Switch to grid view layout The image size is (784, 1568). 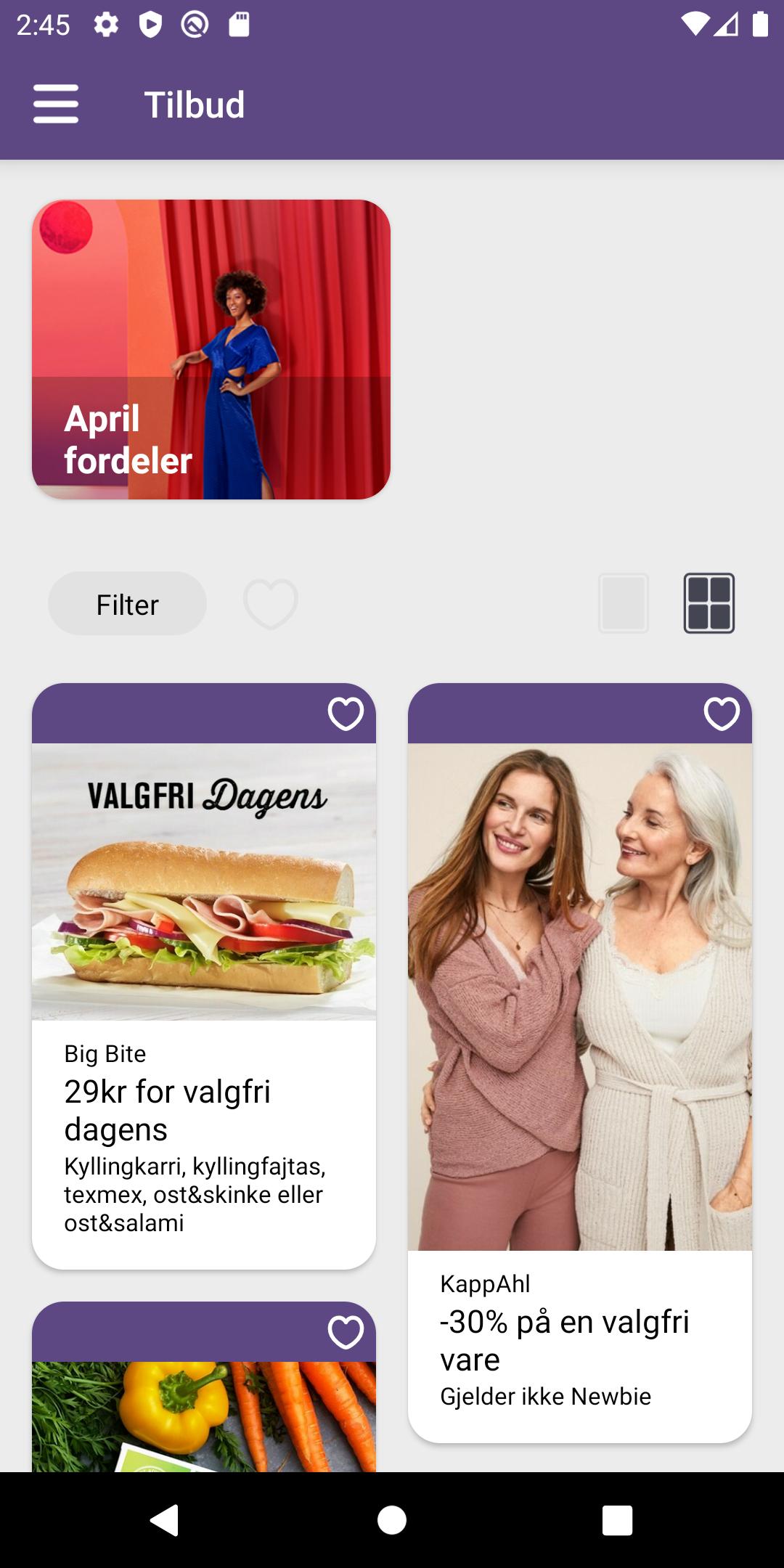[709, 604]
